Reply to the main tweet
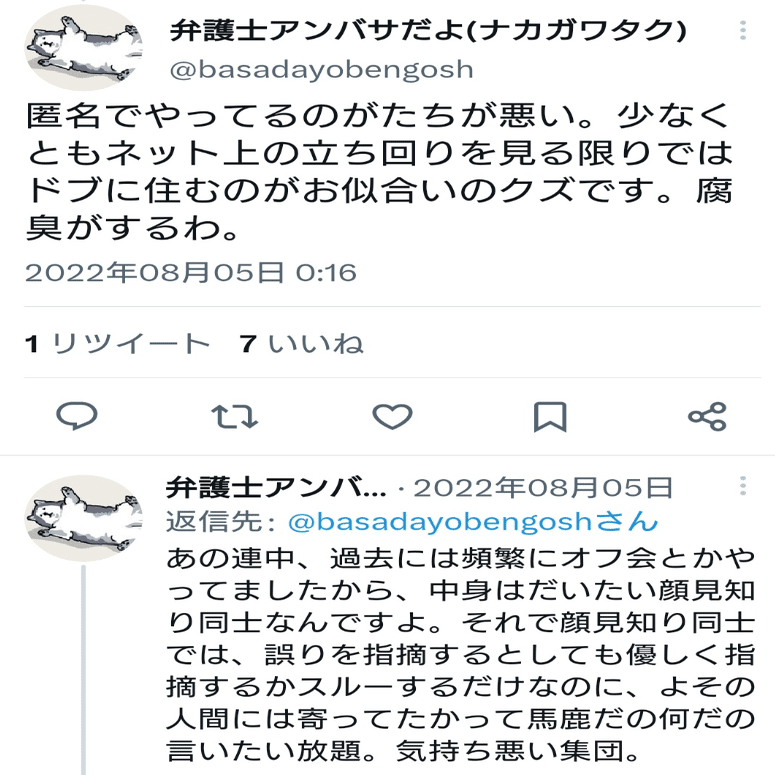The image size is (775, 775). click(x=76, y=416)
